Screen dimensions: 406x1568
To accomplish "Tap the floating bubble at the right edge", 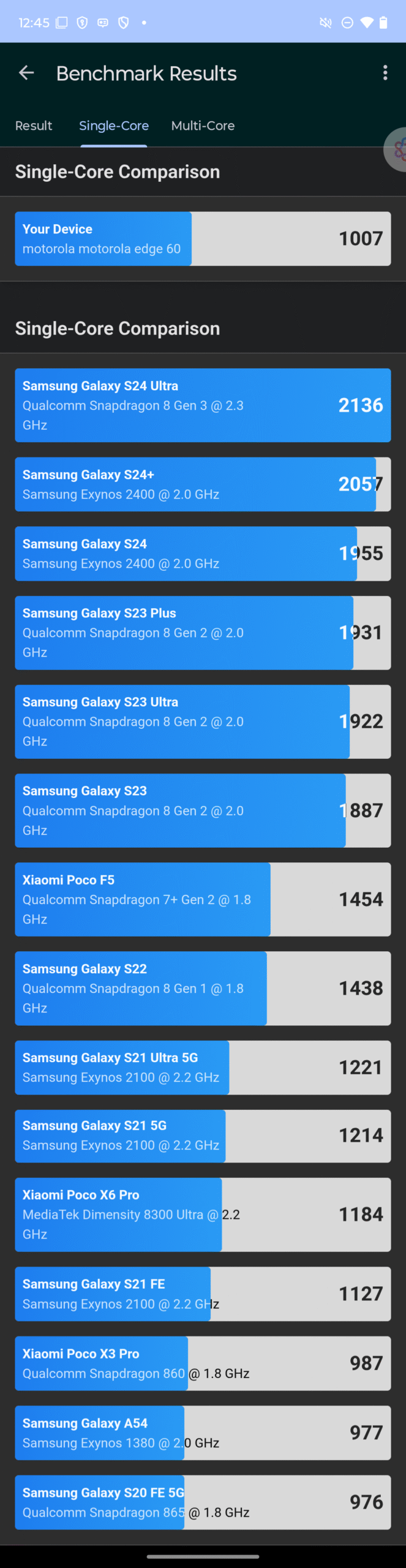I will pos(397,149).
